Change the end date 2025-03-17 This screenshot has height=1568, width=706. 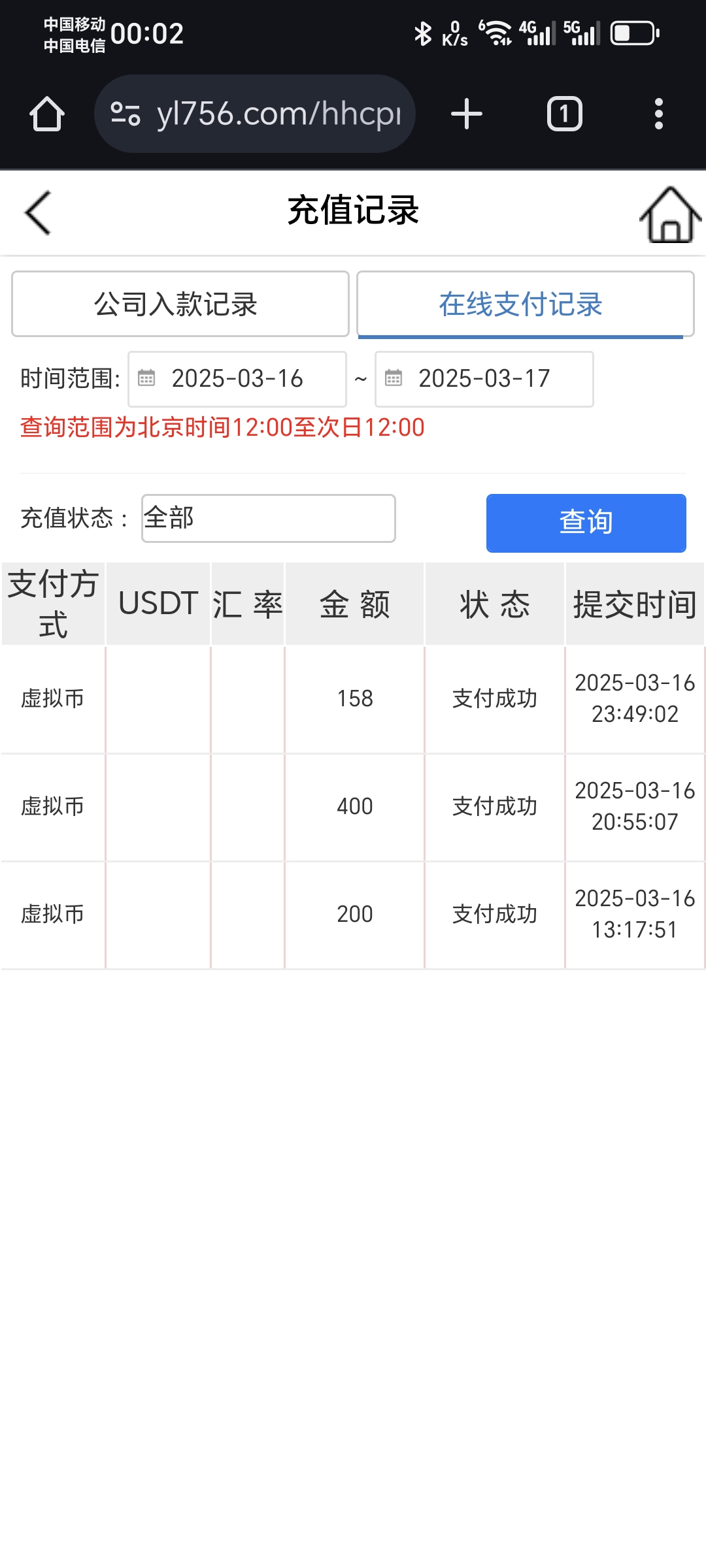coord(484,379)
